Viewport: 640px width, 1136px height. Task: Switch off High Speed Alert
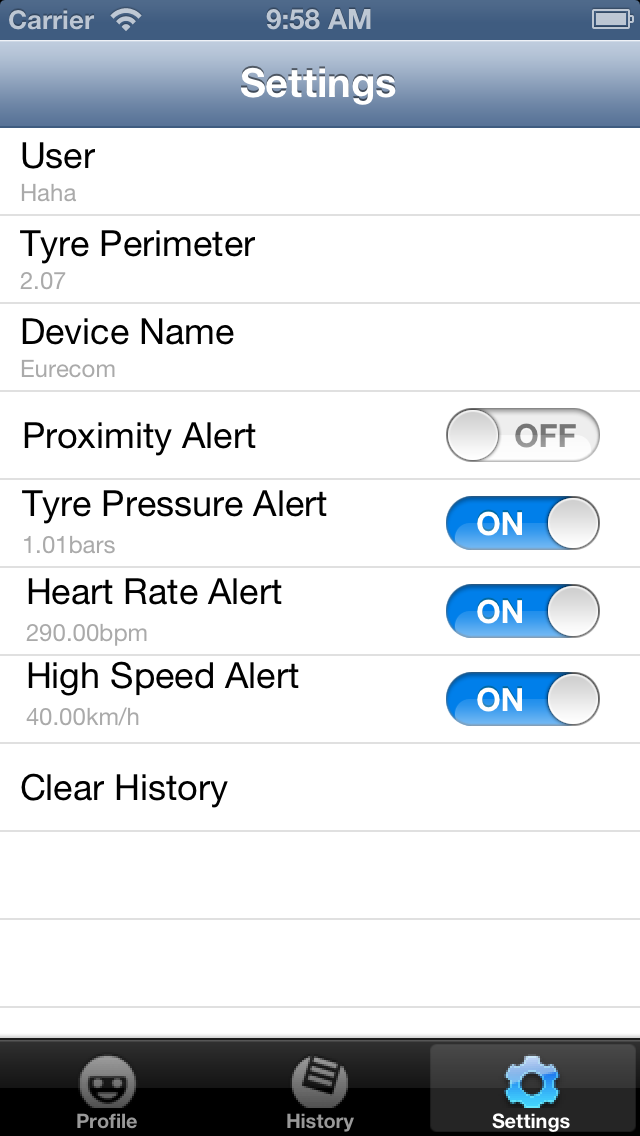[523, 699]
